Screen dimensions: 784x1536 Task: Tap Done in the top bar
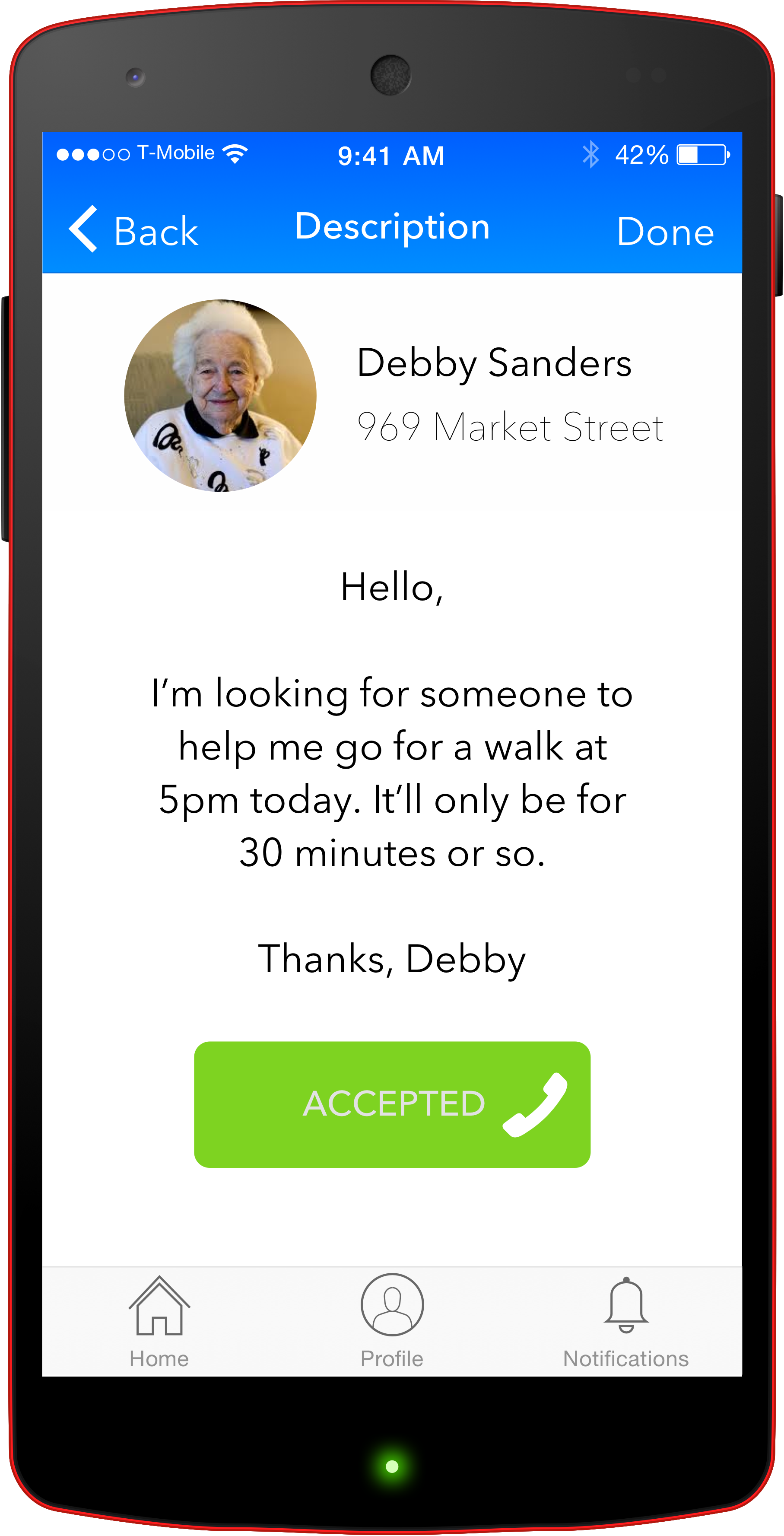(x=665, y=231)
